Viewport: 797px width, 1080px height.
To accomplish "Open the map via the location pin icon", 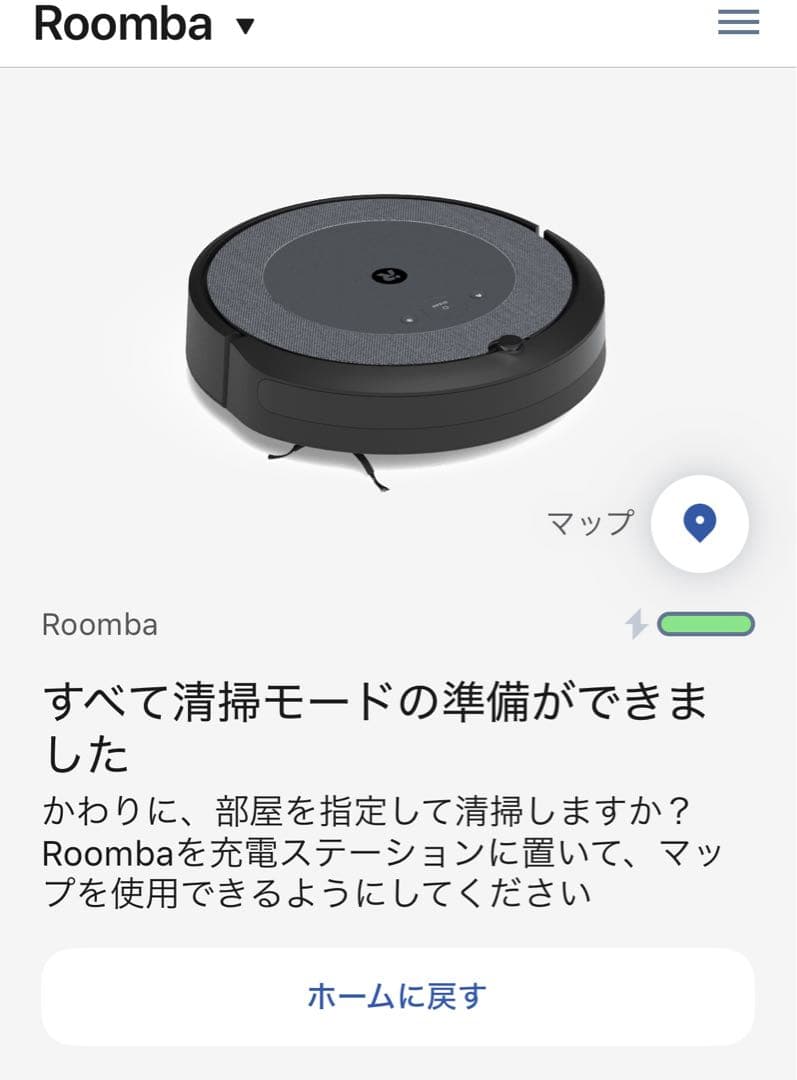I will click(x=700, y=523).
